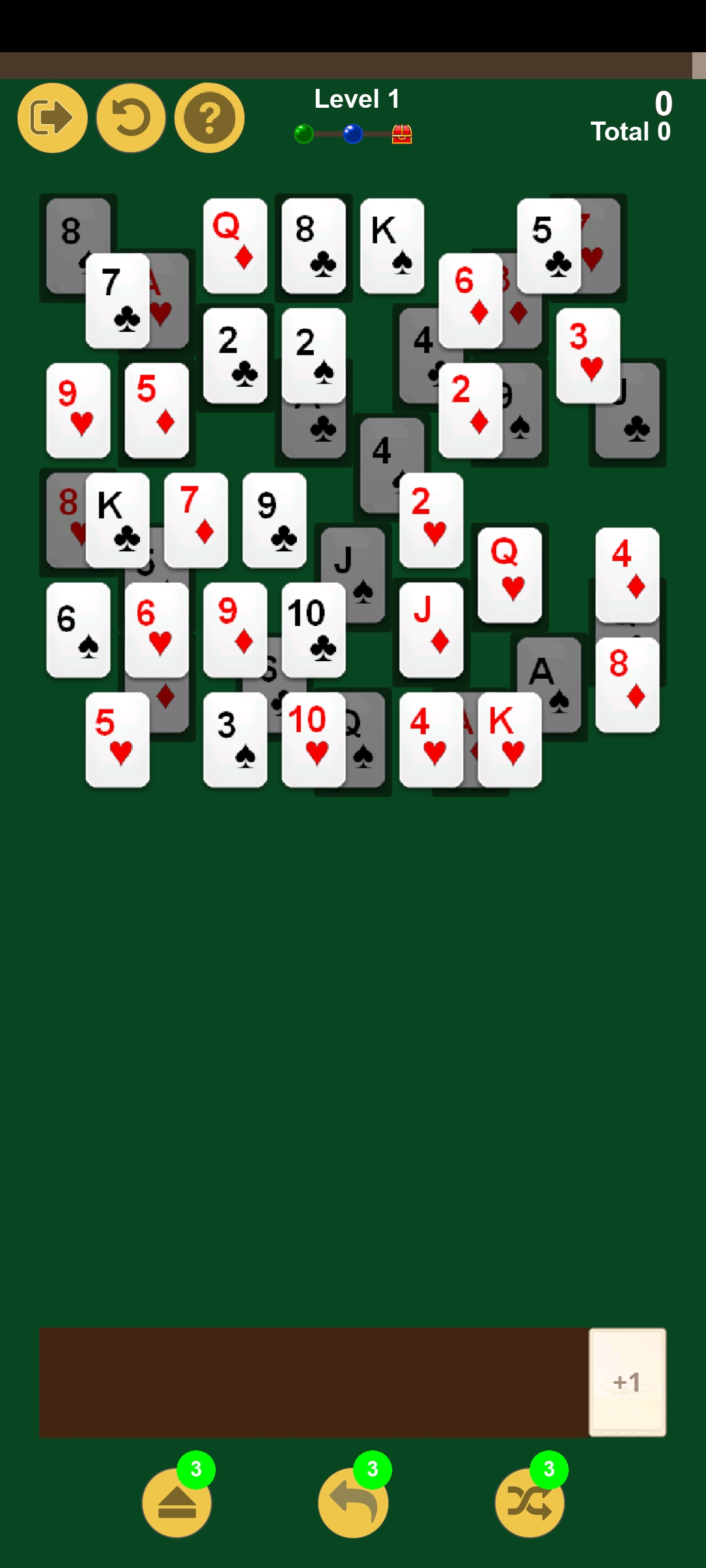This screenshot has height=1568, width=706.
Task: Add an extra slot with +1
Action: 628,1382
